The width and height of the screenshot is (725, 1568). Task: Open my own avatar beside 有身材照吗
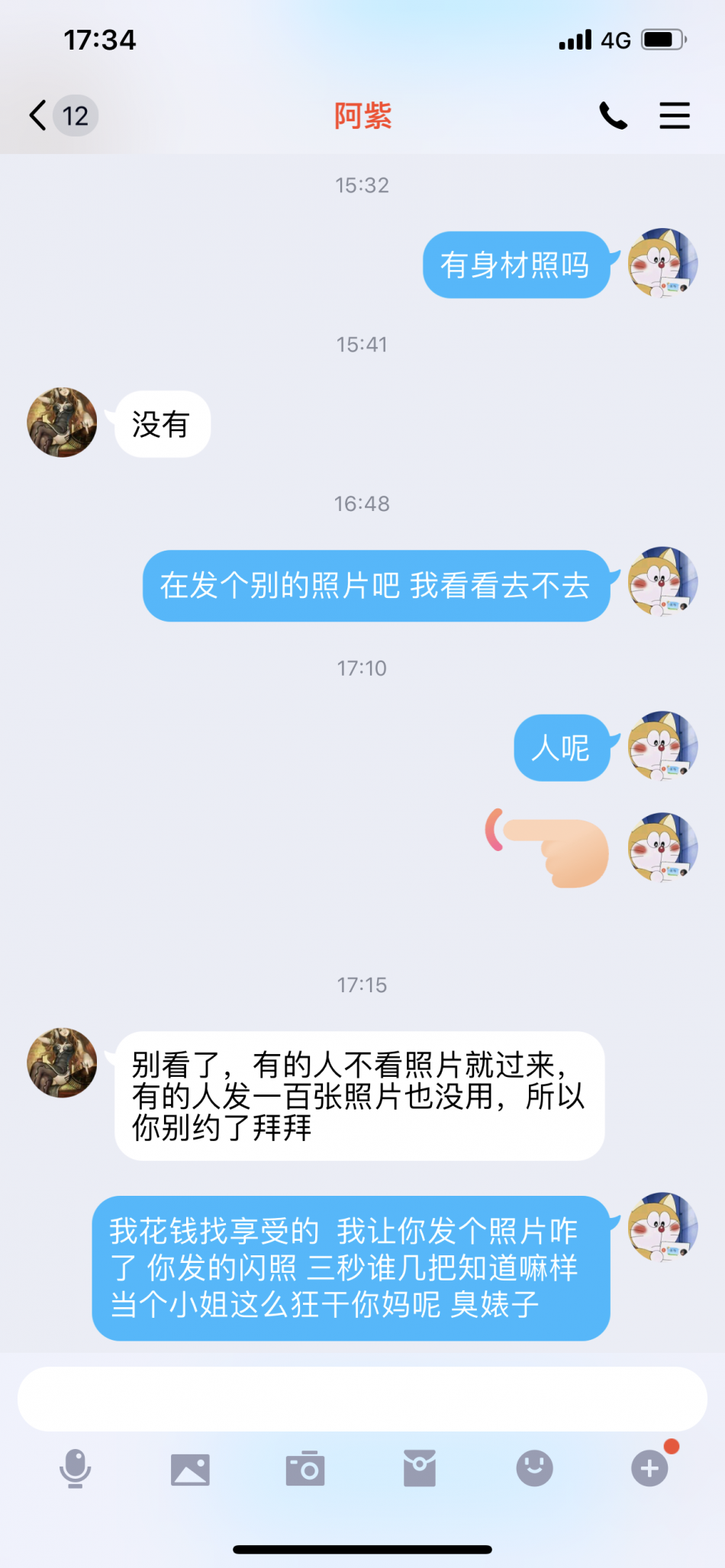click(x=662, y=263)
